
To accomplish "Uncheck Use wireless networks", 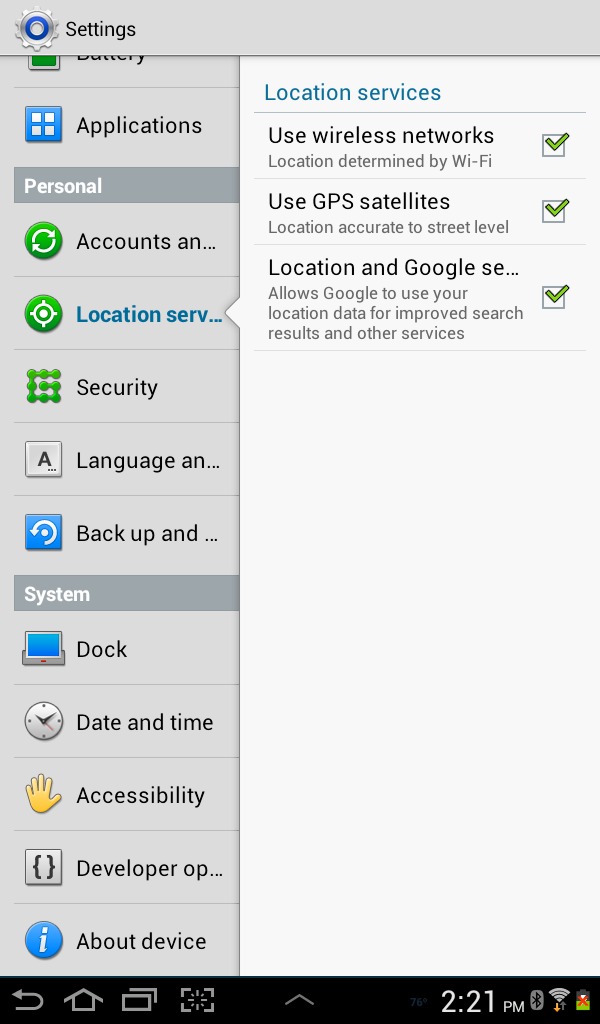I will tap(555, 145).
